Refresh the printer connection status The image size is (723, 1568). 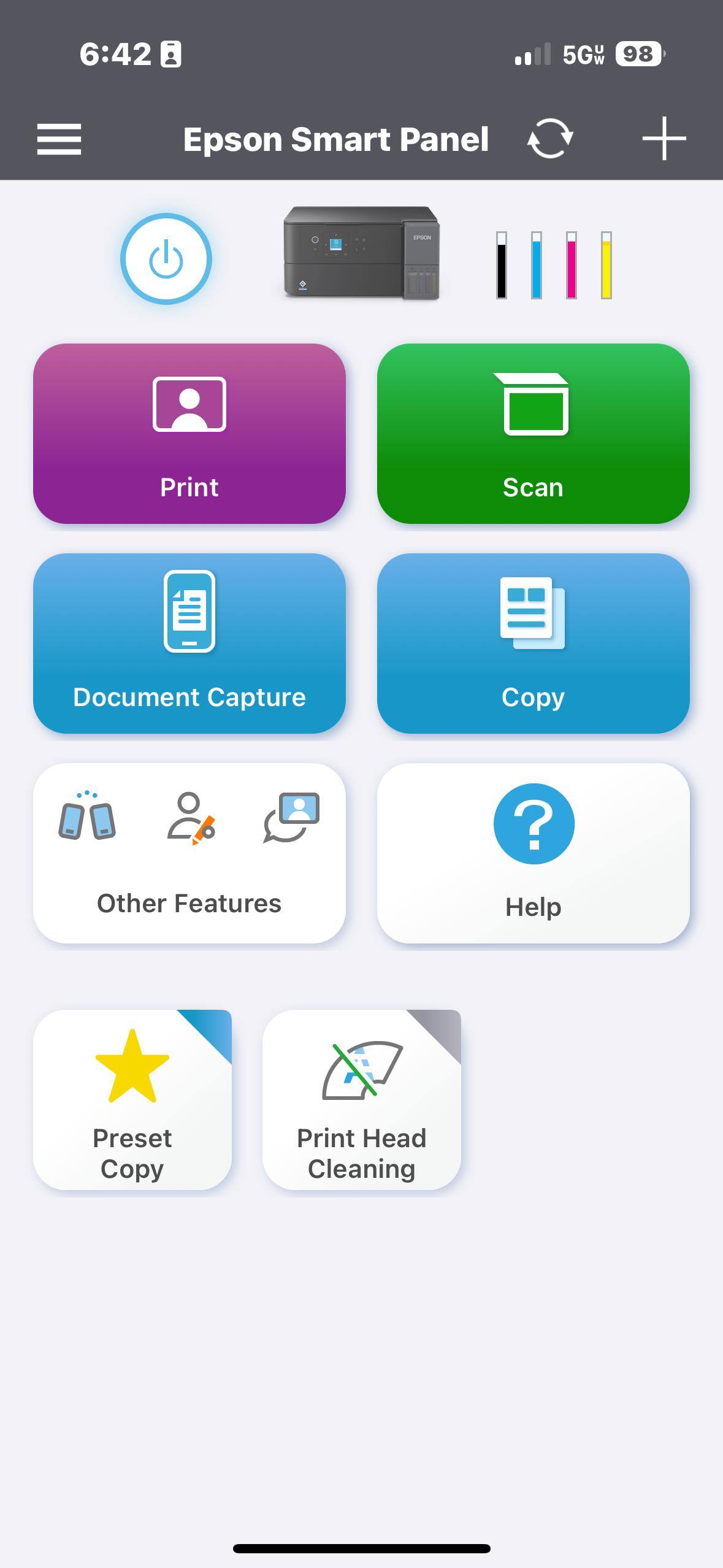(x=550, y=139)
